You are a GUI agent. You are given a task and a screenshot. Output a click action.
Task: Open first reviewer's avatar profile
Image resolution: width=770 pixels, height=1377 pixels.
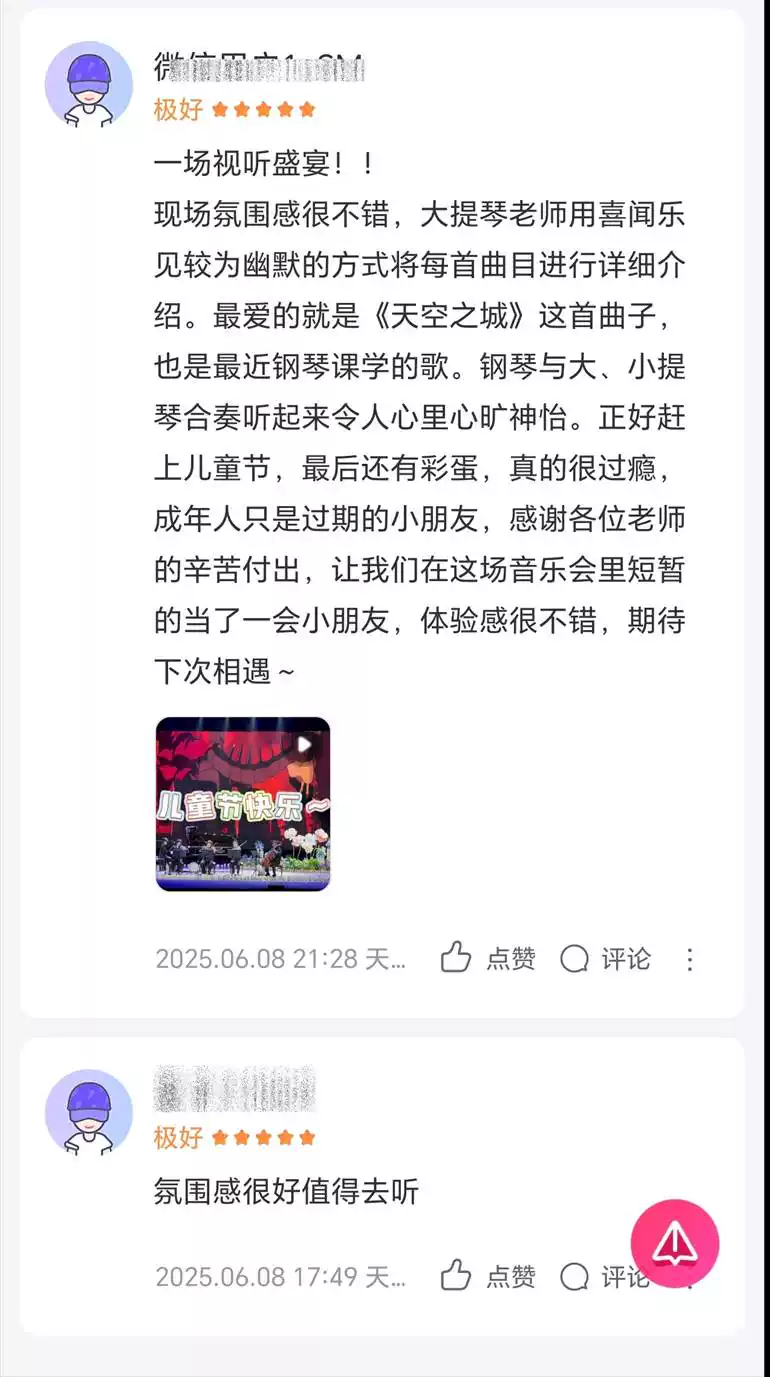pyautogui.click(x=88, y=85)
